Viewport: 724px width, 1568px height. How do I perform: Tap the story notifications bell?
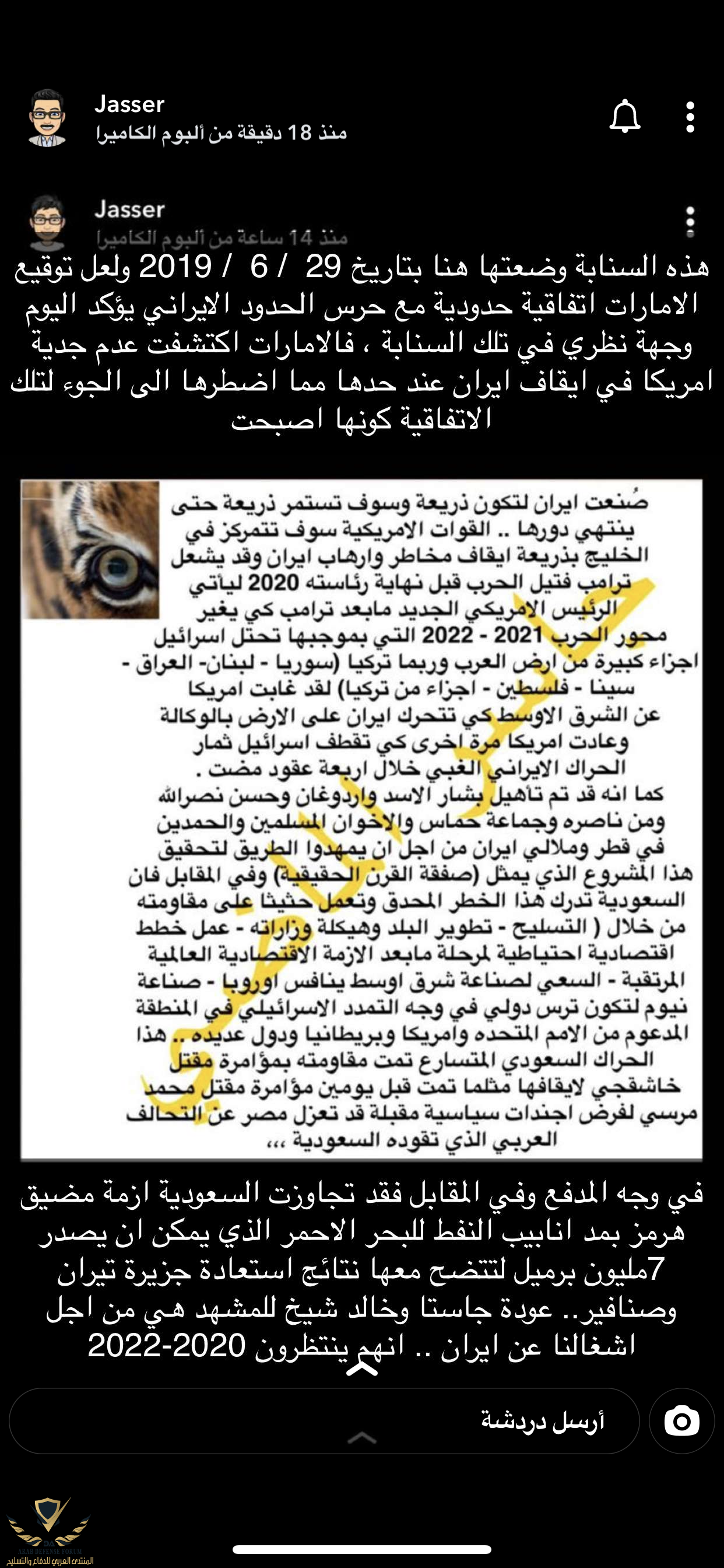point(625,117)
